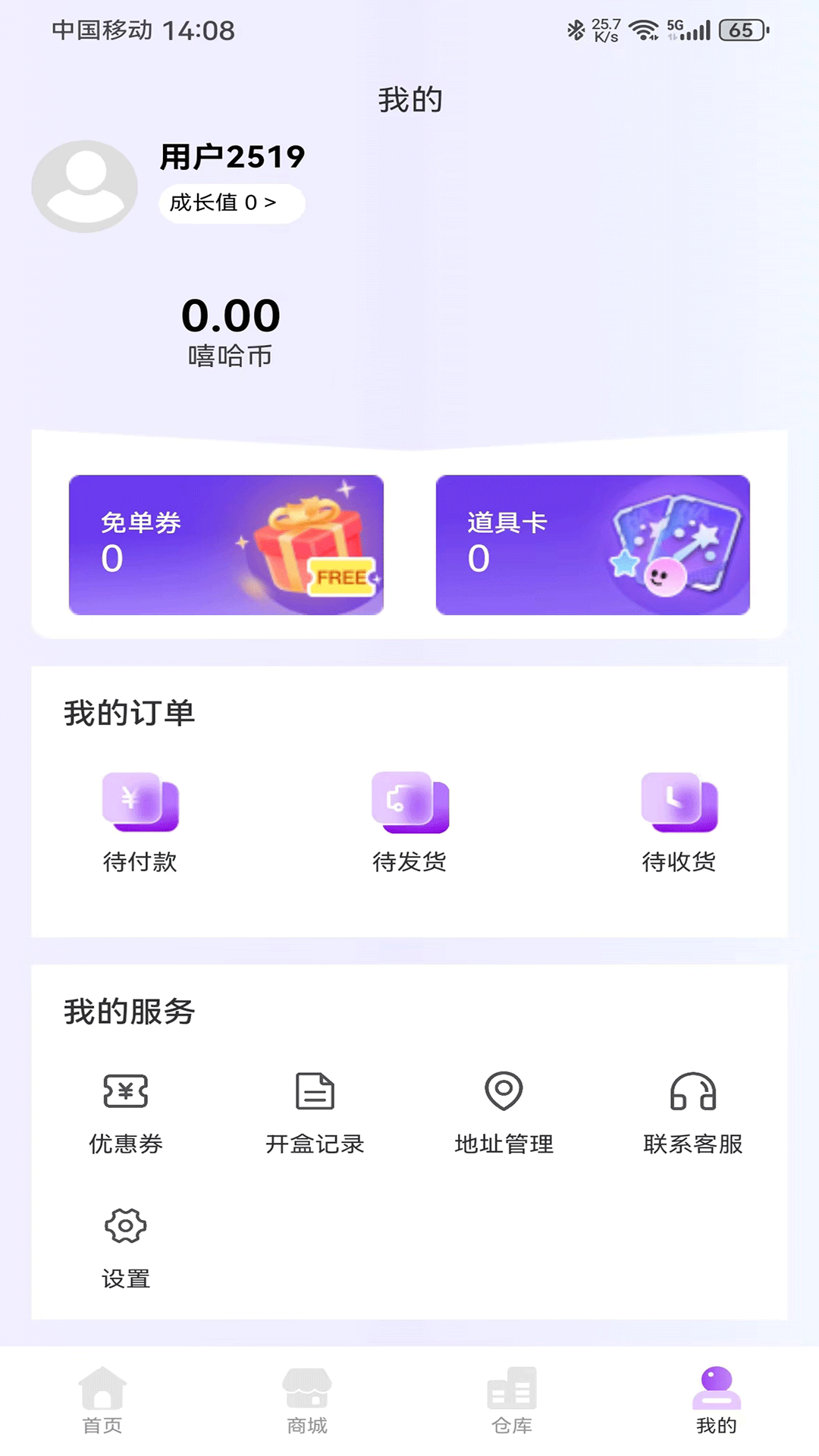Expand the 成长值 growth value details
Viewport: 819px width, 1456px height.
pyautogui.click(x=231, y=203)
